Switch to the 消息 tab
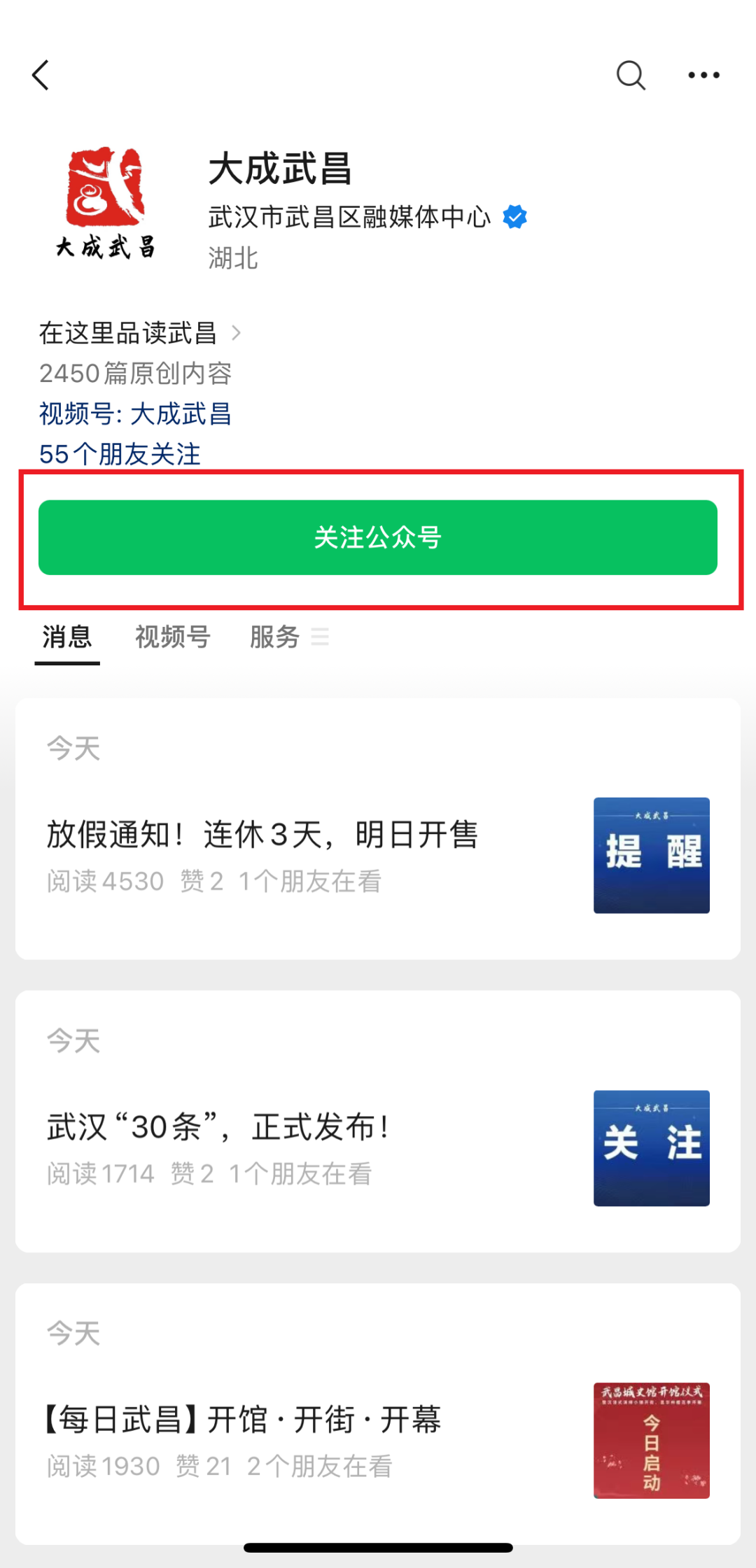 [x=67, y=637]
